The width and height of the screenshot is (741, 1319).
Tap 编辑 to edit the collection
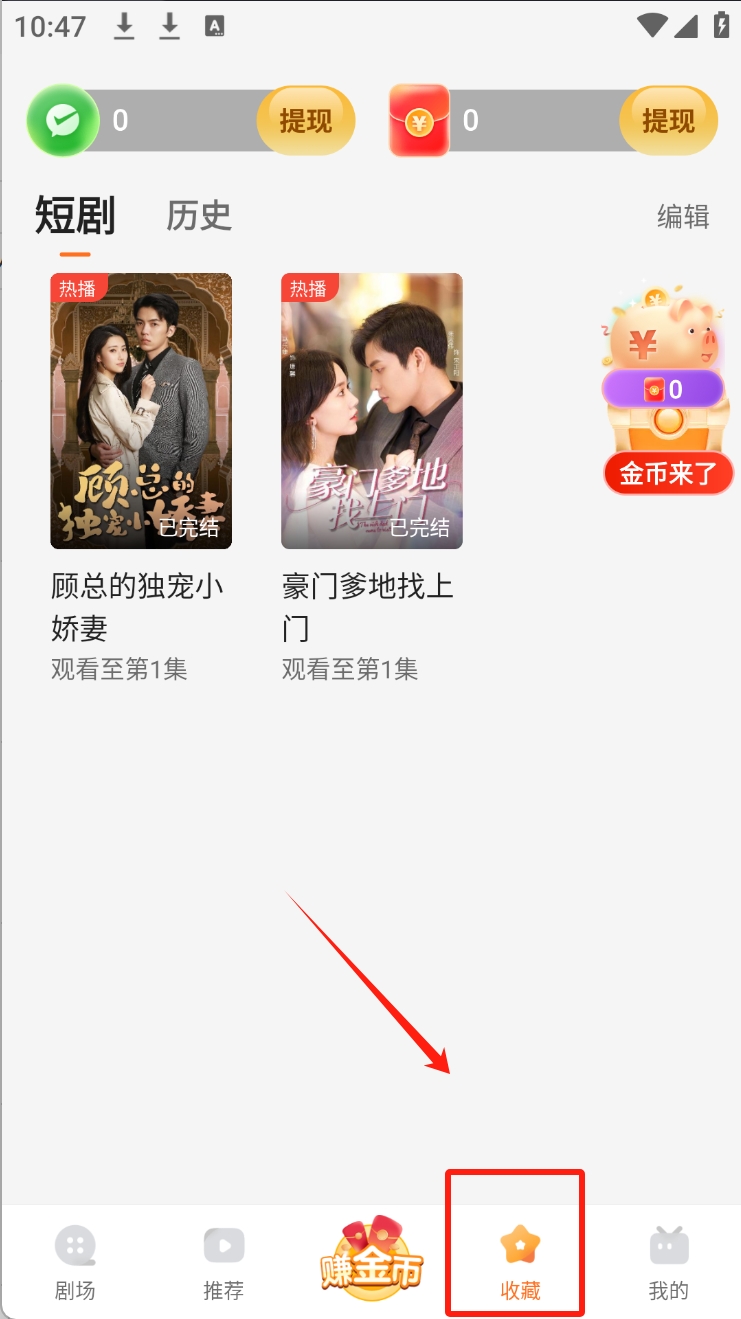683,217
